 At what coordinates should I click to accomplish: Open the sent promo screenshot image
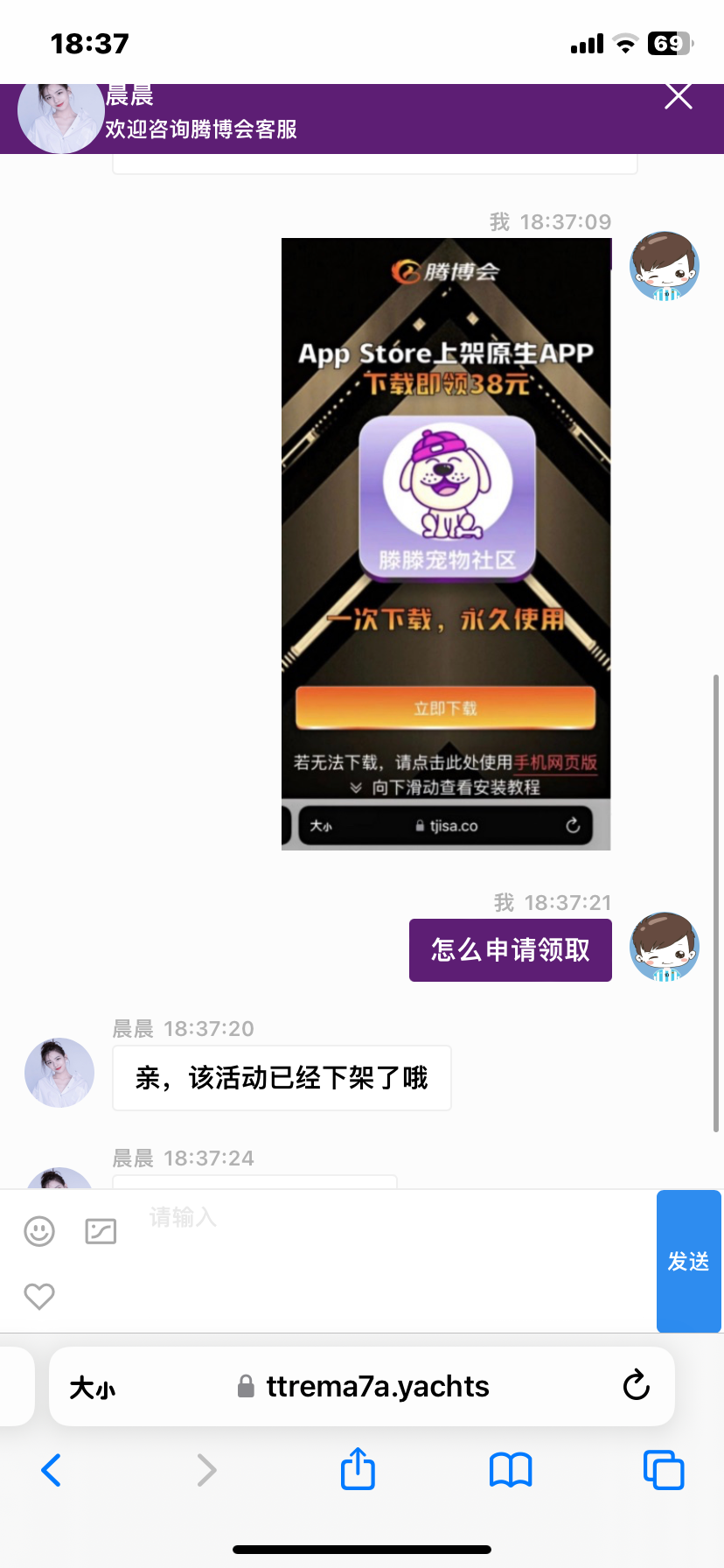446,543
